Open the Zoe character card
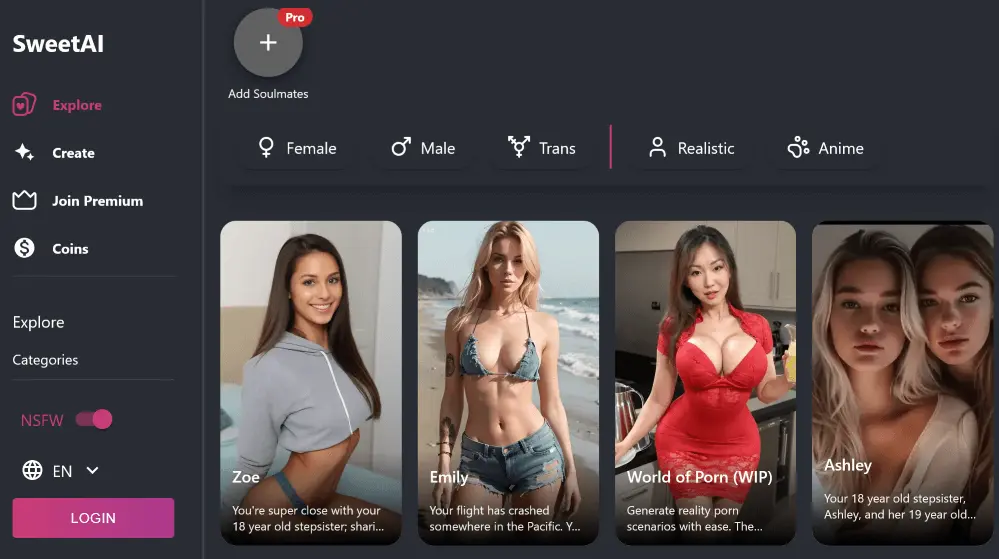999x559 pixels. [x=310, y=383]
